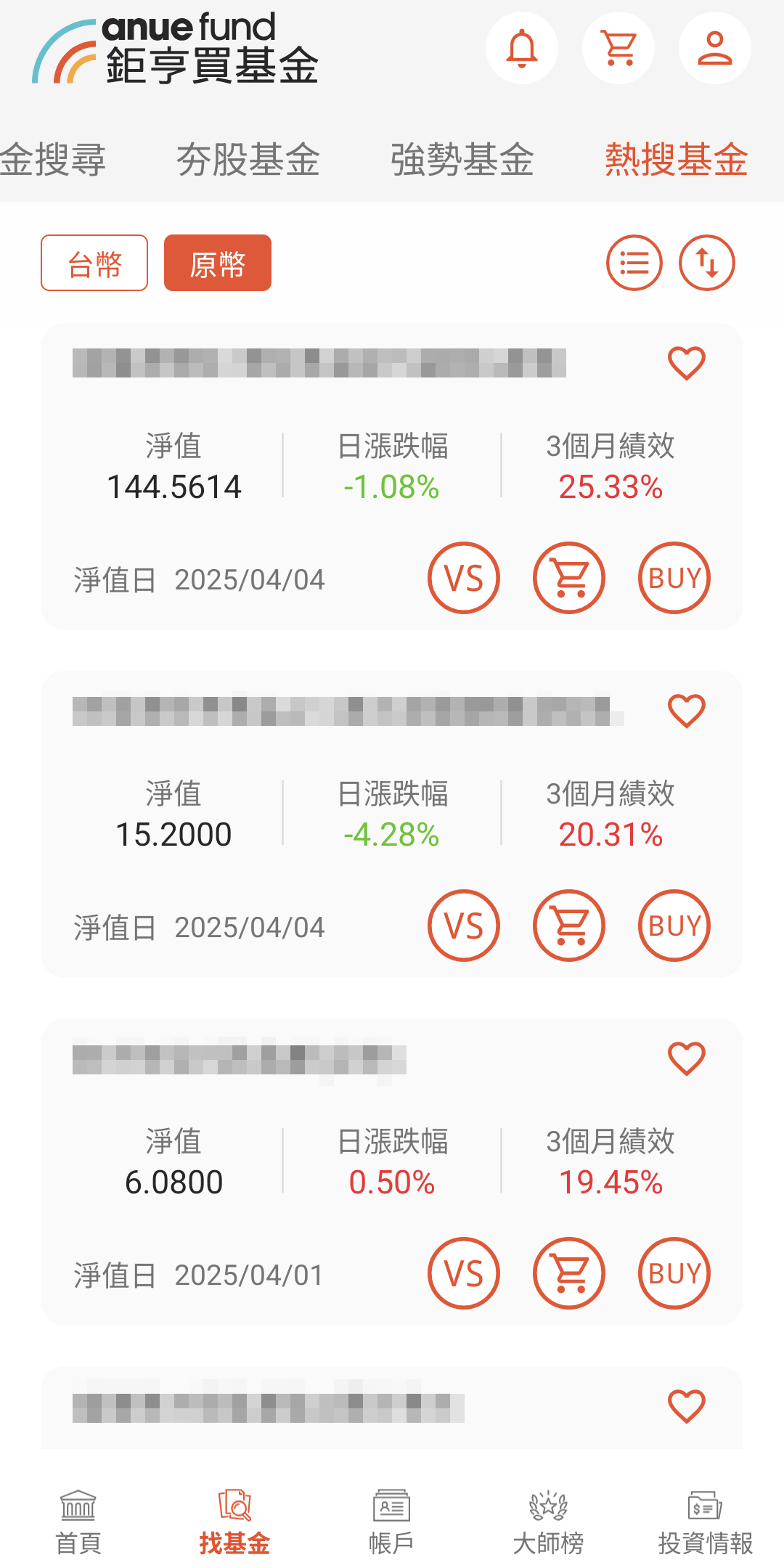Buy the fund with 淨值 15.2000
The width and height of the screenshot is (784, 1568).
pos(674,926)
